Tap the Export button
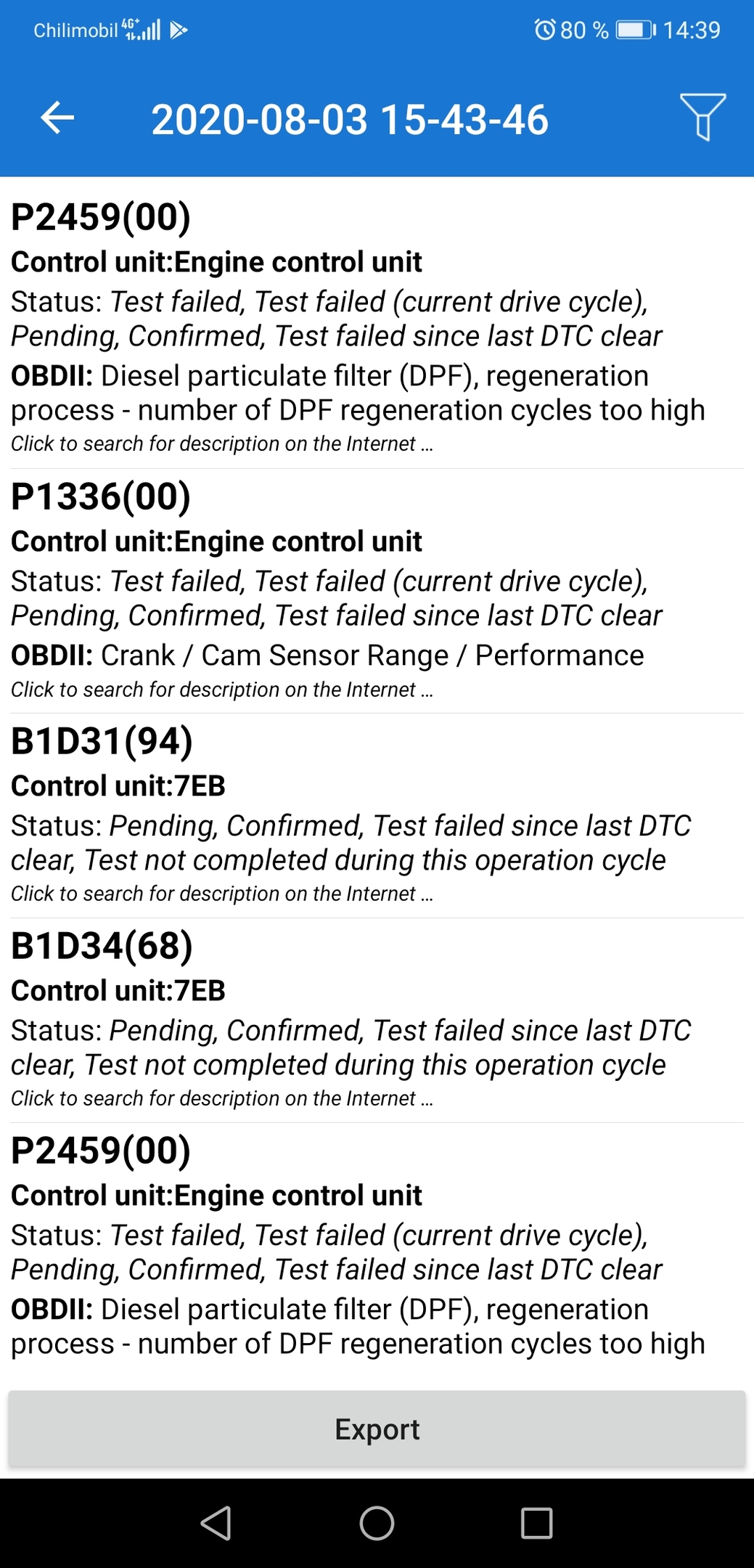754x1568 pixels. (377, 1429)
